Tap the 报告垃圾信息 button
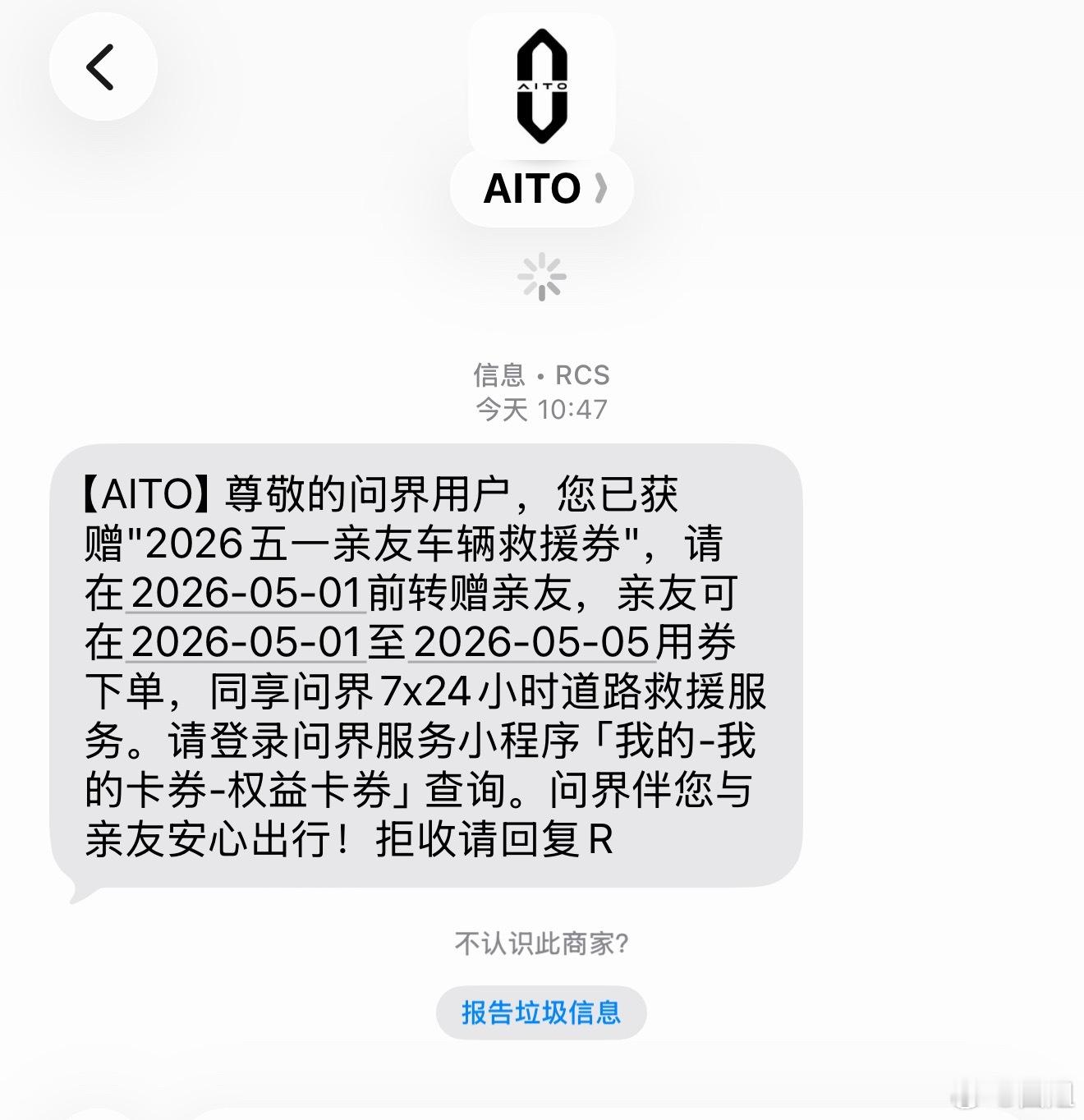Viewport: 1084px width, 1120px height. pos(540,1012)
